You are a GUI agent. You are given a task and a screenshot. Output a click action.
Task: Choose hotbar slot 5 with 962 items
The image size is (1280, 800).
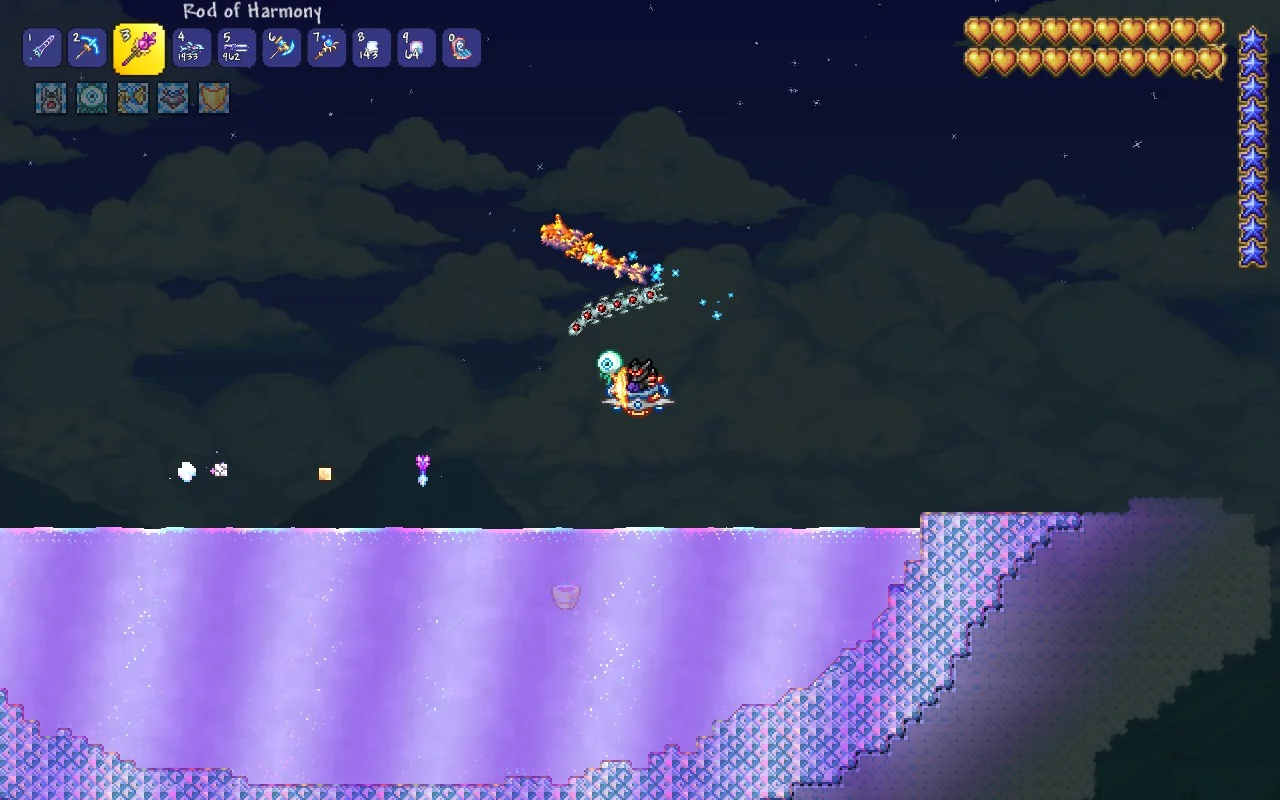pos(237,48)
